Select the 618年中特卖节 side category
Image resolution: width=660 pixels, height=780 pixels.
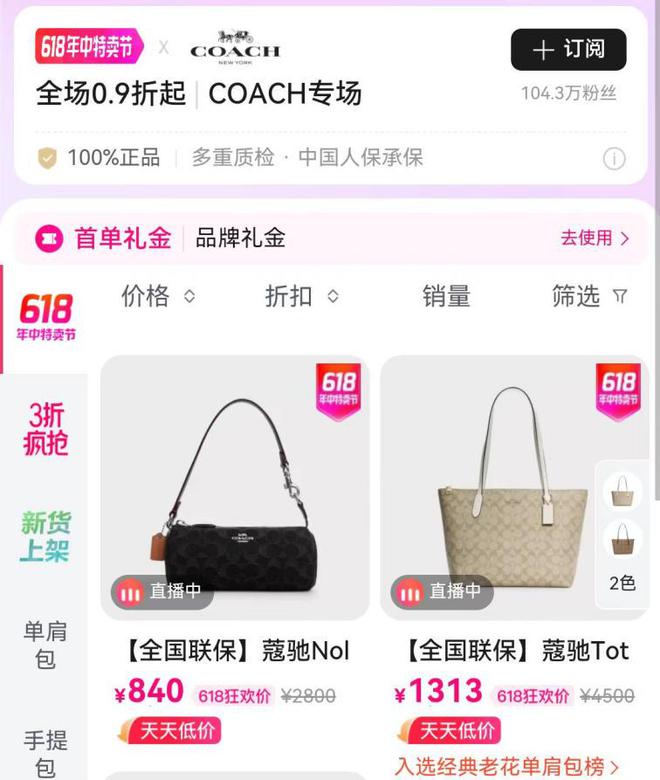[x=46, y=318]
